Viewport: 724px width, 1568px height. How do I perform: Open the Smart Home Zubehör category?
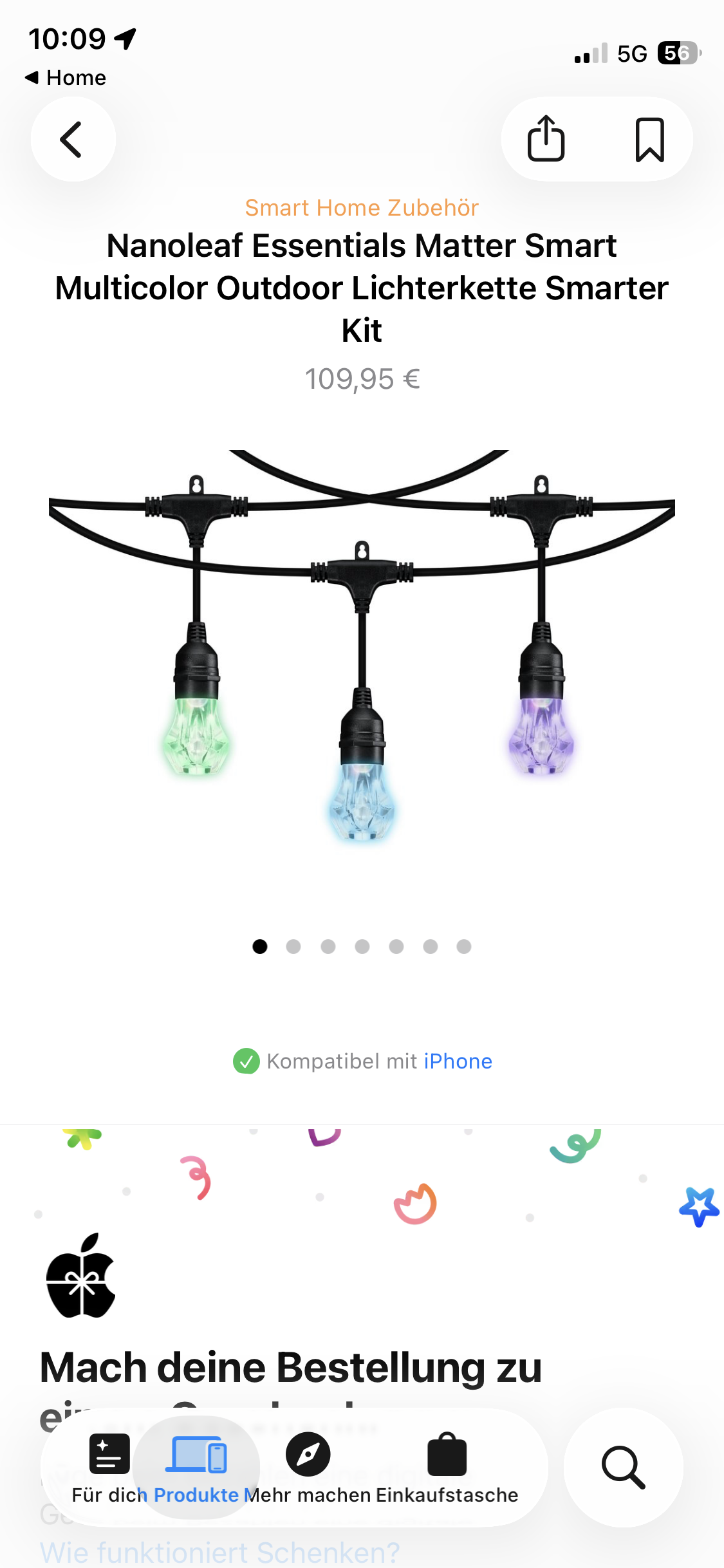coord(362,208)
